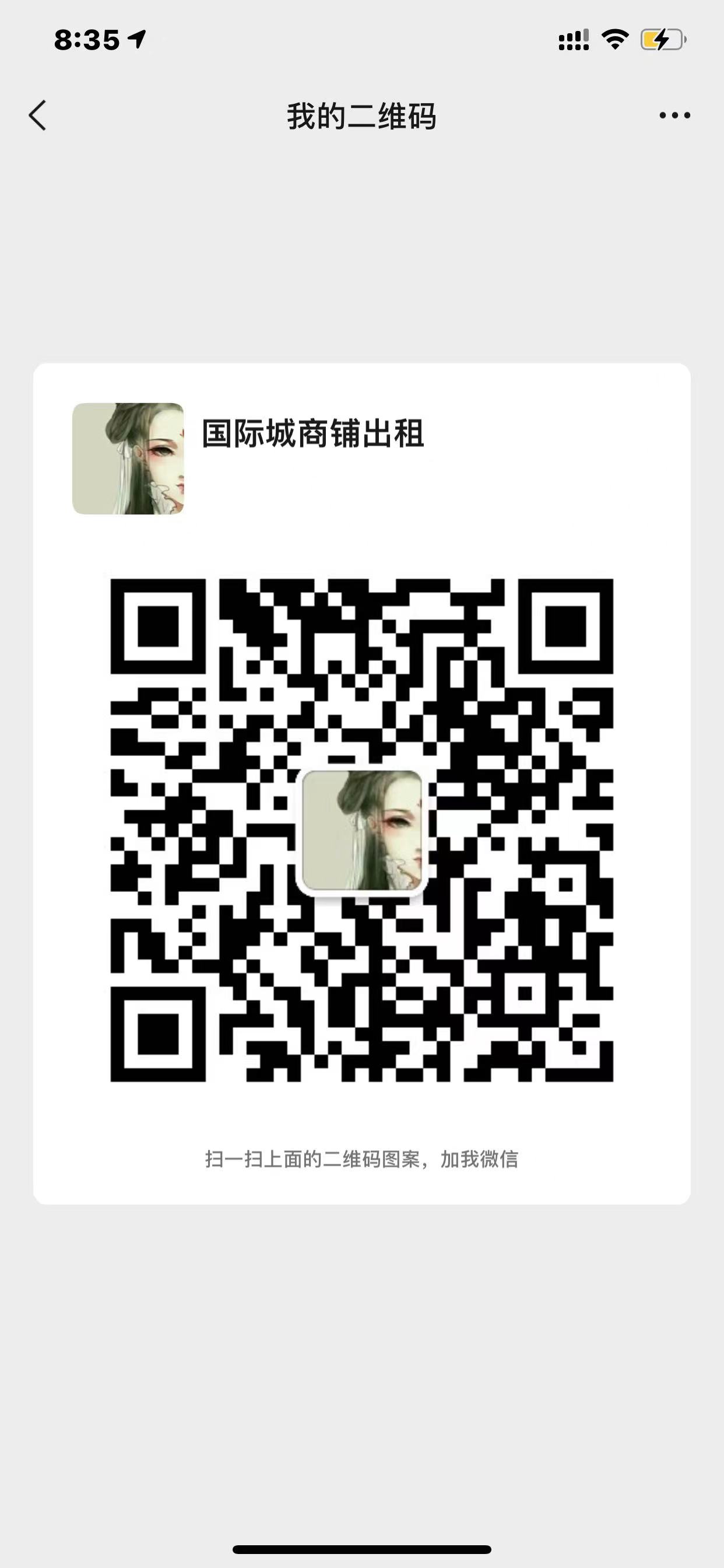The width and height of the screenshot is (724, 1568).
Task: Open the three-dot more options menu
Action: (674, 116)
